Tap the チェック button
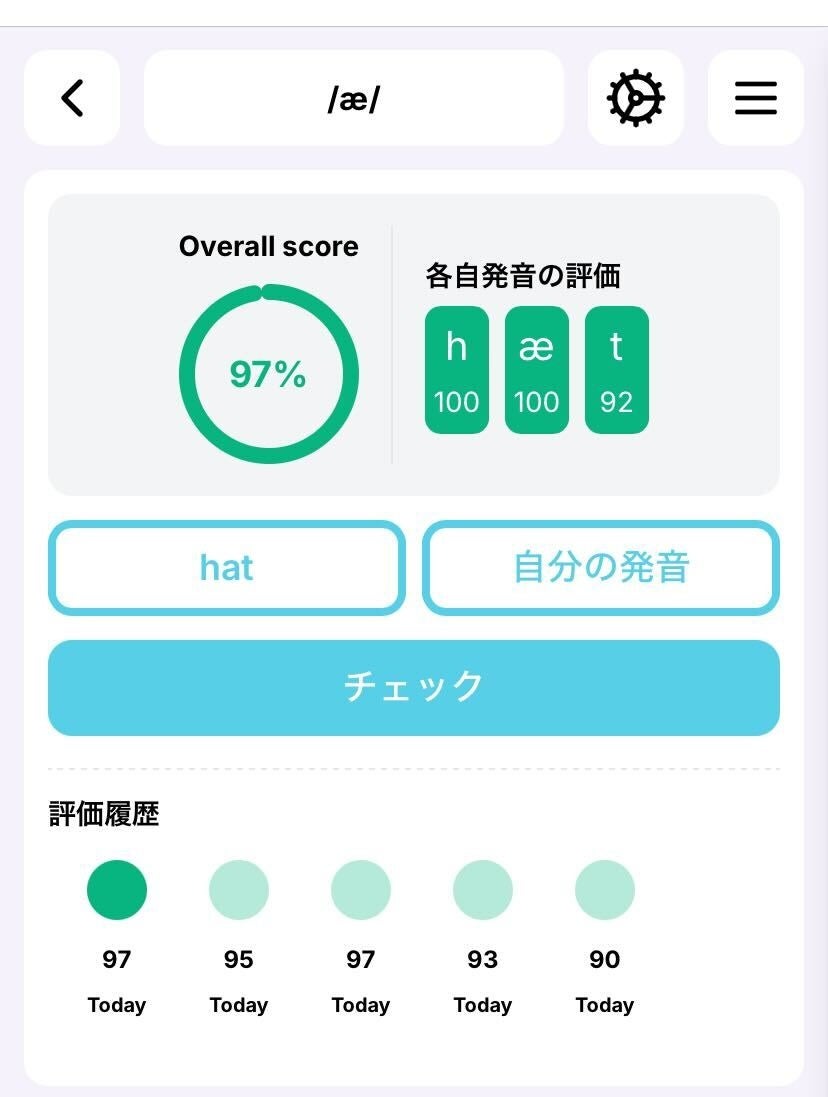 413,687
